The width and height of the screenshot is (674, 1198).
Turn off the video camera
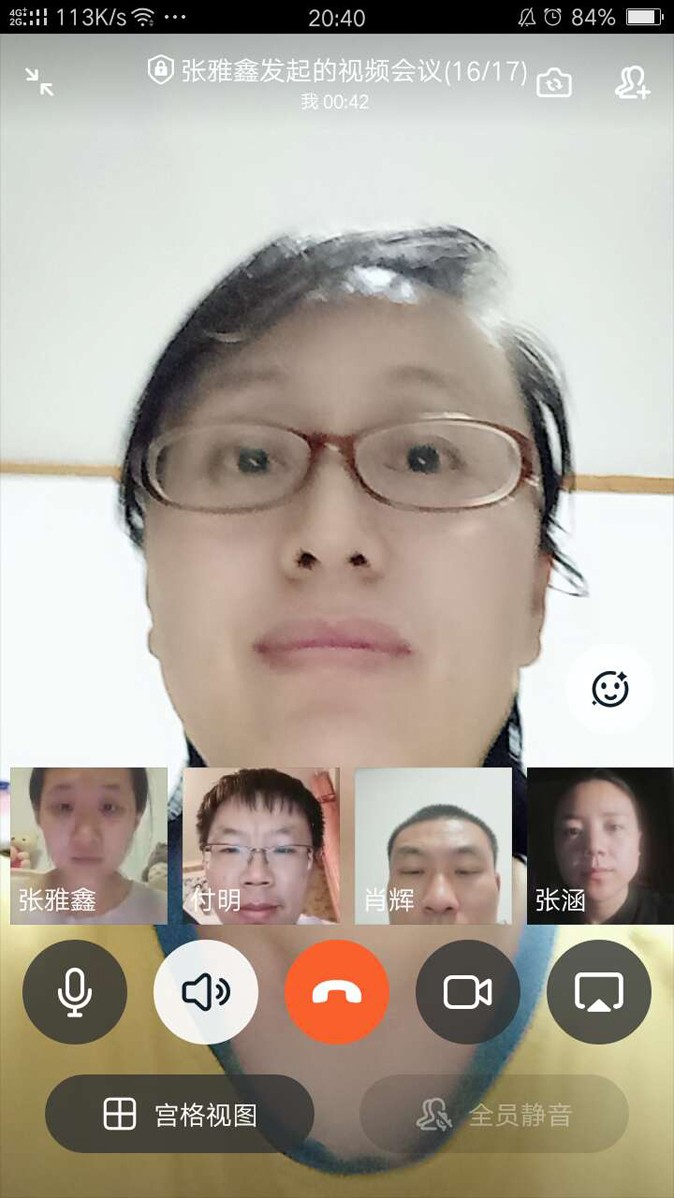(468, 992)
